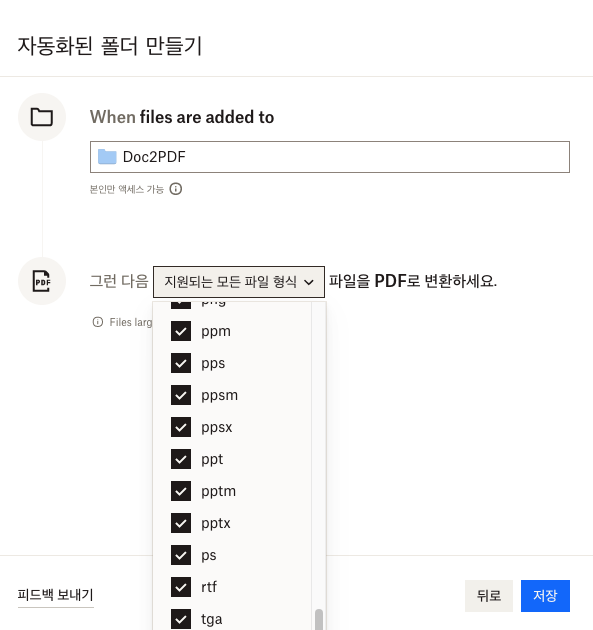Viewport: 593px width, 630px height.
Task: Toggle the tga format checkbox
Action: point(181,619)
